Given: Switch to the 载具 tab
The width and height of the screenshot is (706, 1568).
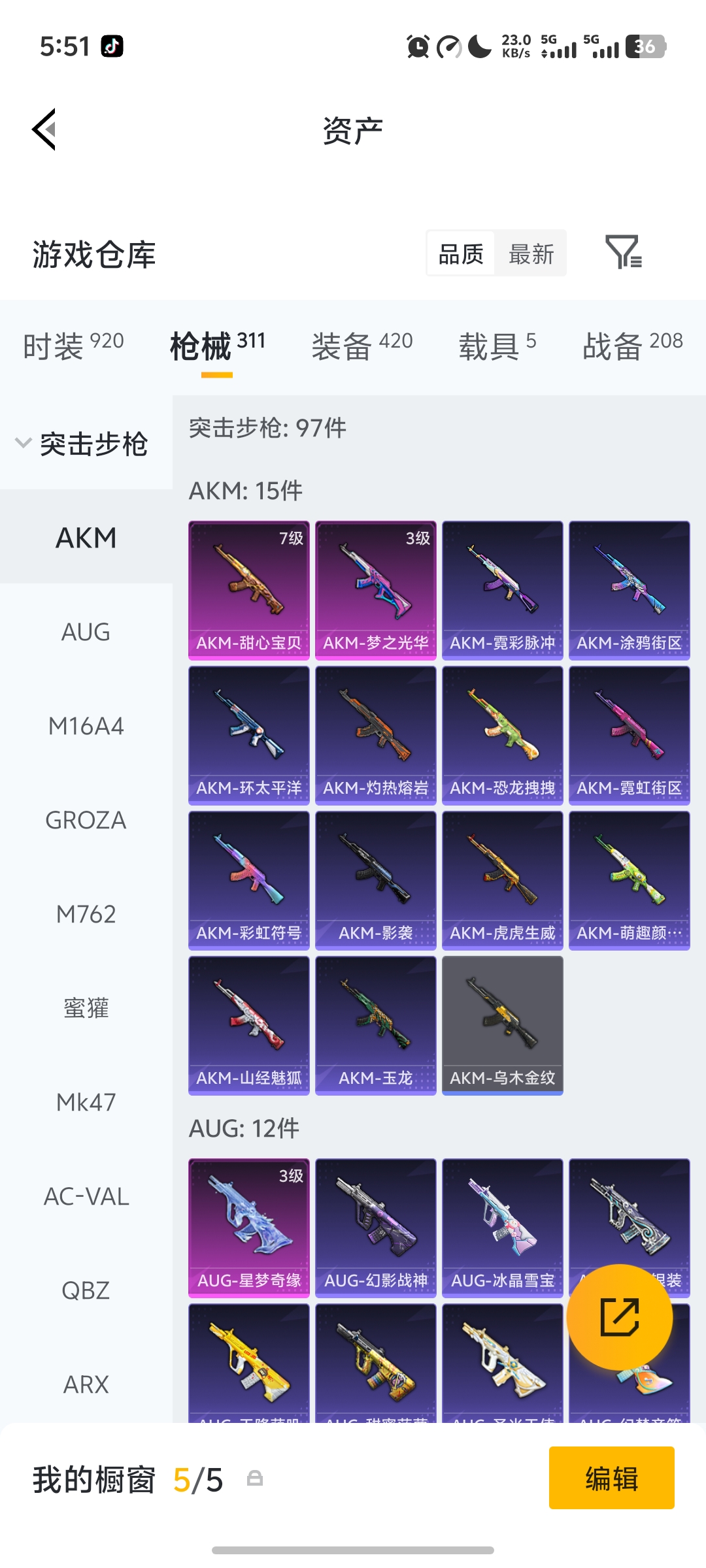Looking at the screenshot, I should [497, 345].
